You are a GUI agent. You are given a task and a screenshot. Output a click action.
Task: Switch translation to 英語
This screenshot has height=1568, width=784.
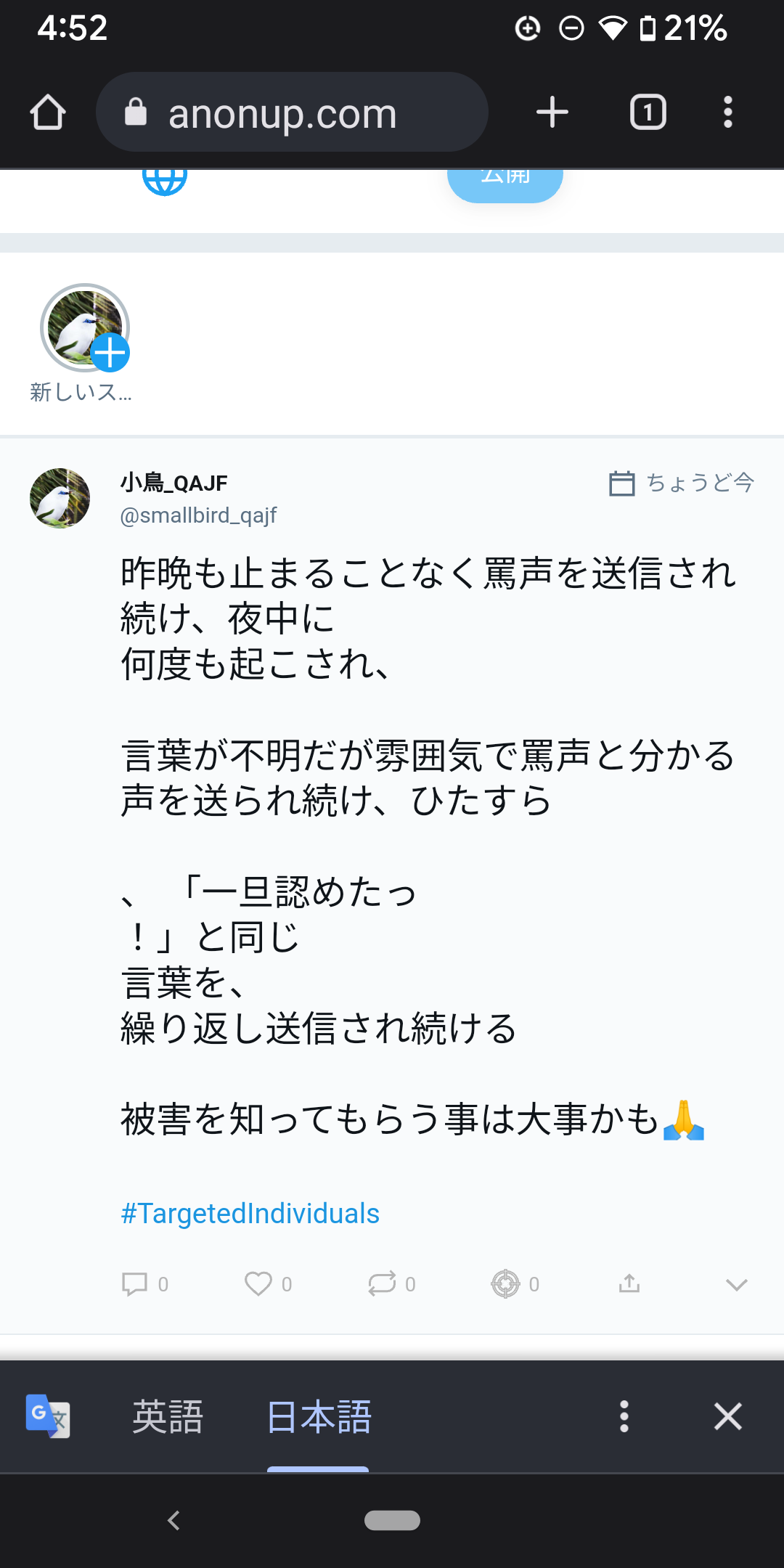pyautogui.click(x=168, y=1416)
